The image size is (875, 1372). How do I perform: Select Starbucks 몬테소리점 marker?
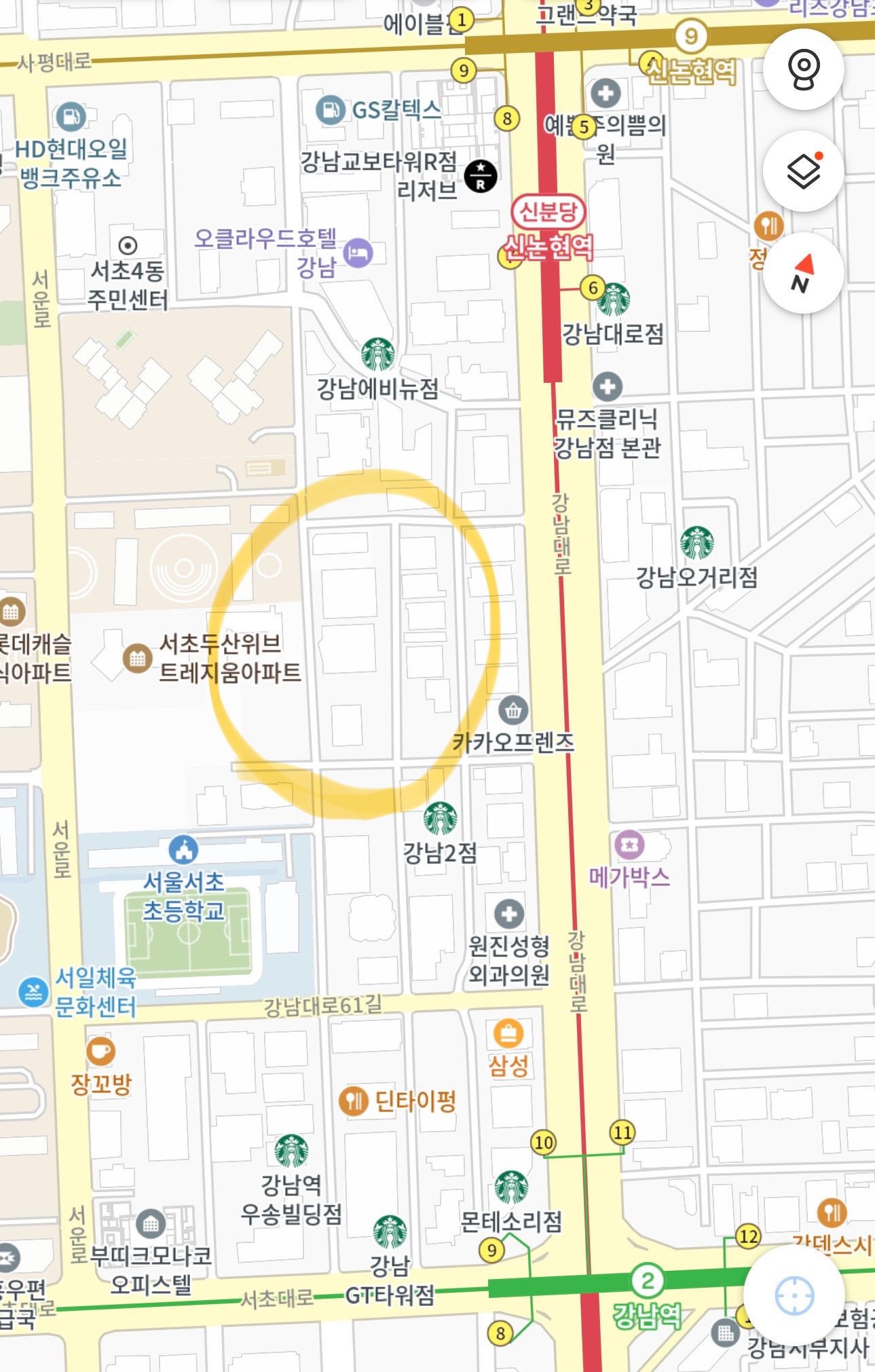(511, 1187)
